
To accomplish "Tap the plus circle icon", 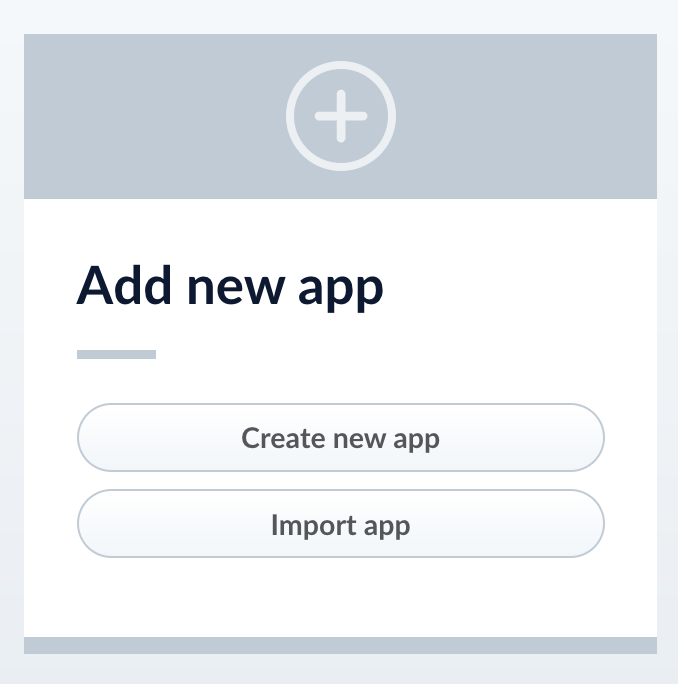I will pos(341,117).
